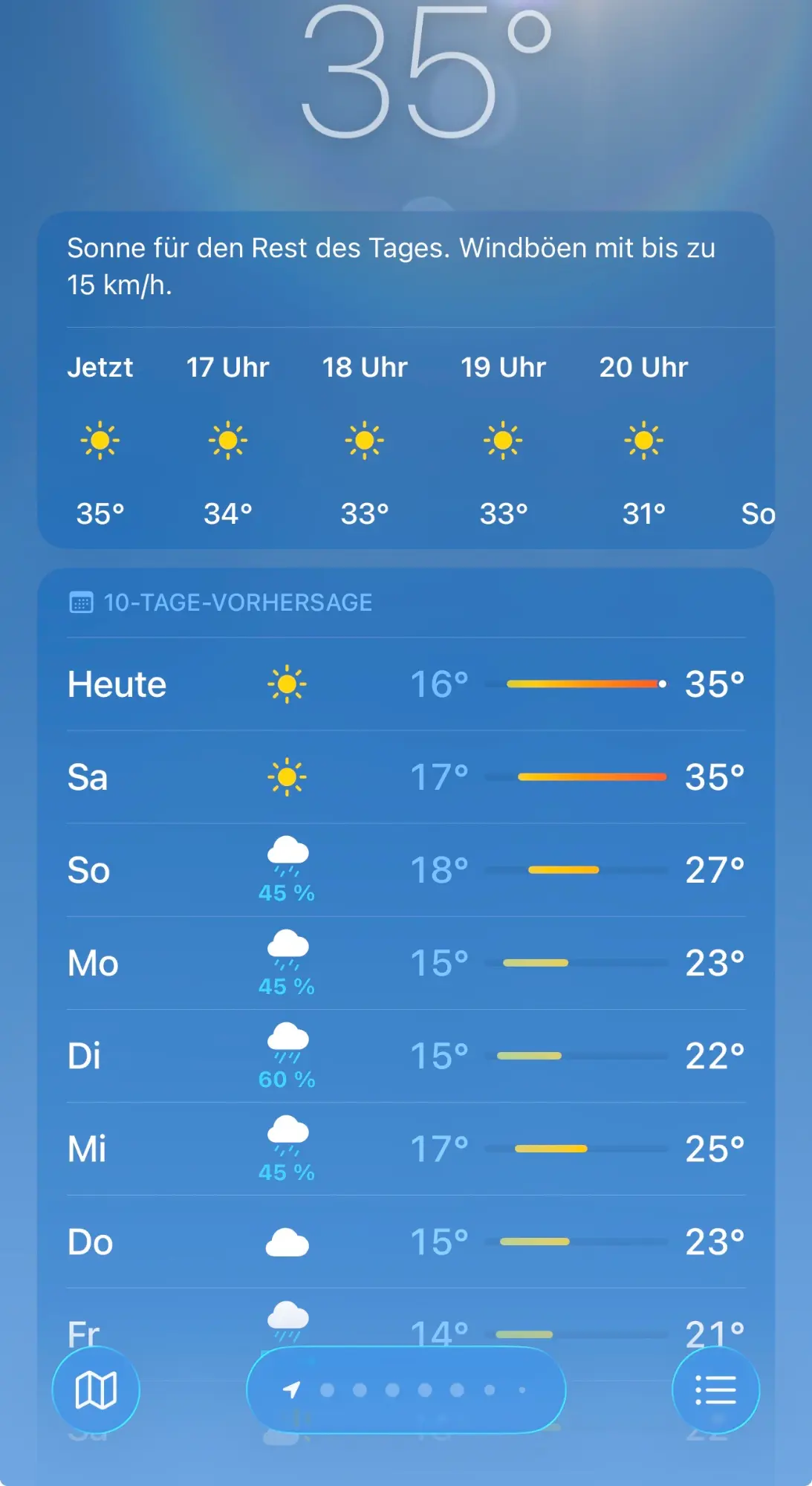Viewport: 812px width, 1486px height.
Task: Open the city list button
Action: [715, 1389]
